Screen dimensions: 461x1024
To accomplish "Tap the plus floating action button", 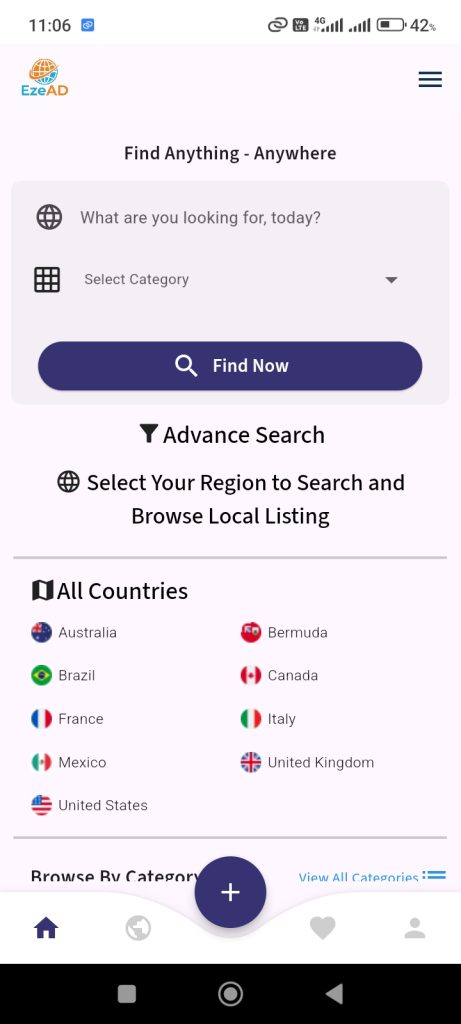I will pos(230,892).
